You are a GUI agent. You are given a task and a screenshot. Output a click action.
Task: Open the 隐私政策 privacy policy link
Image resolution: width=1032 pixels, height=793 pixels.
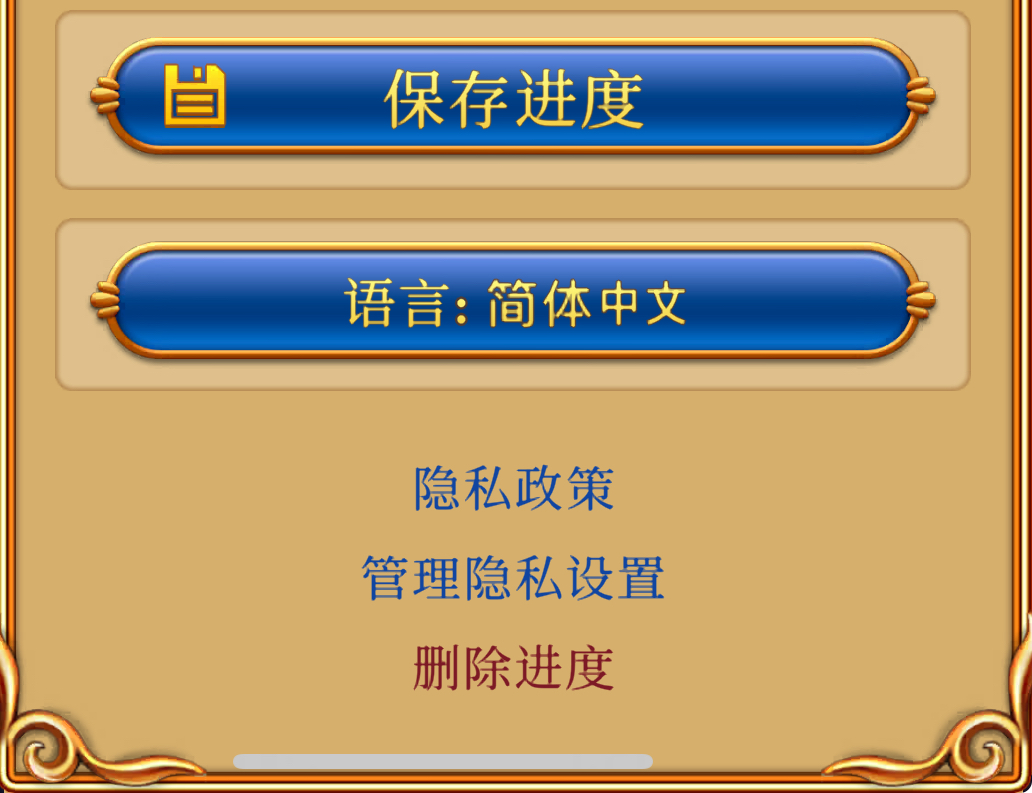click(x=513, y=489)
